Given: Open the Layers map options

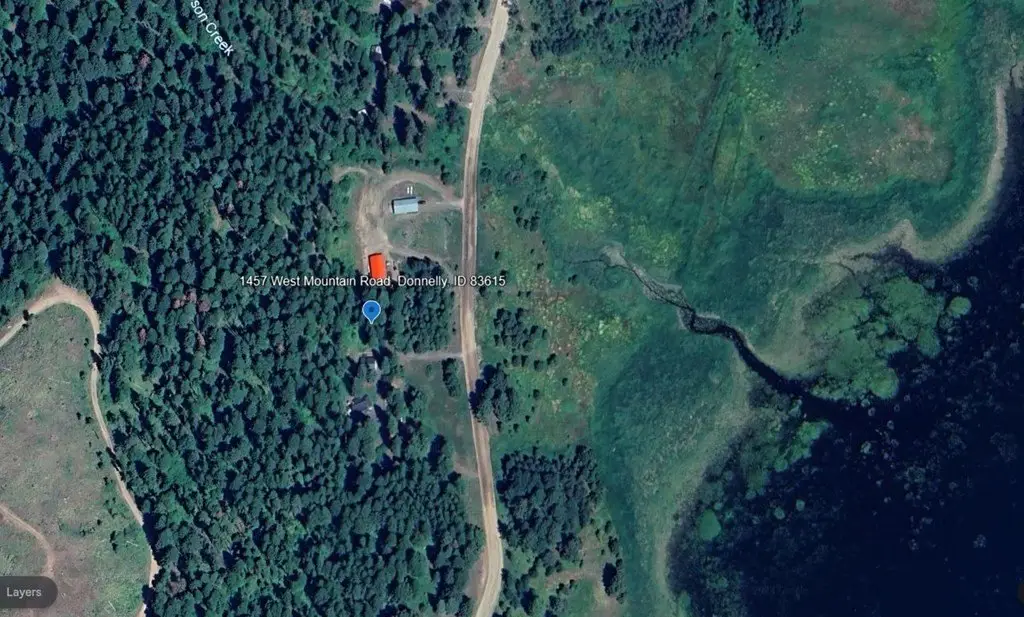Looking at the screenshot, I should pos(25,592).
